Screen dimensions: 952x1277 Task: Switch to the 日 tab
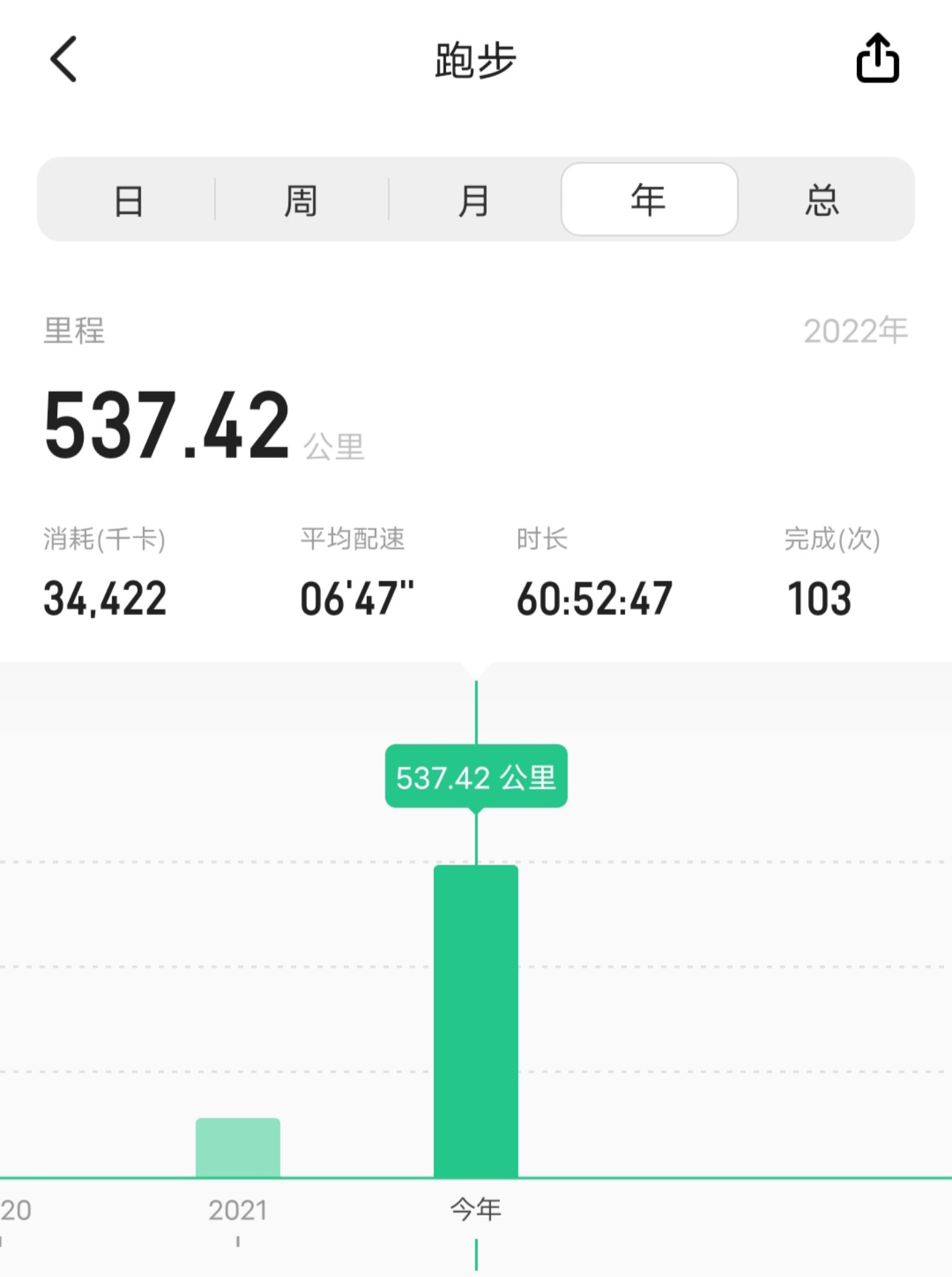pyautogui.click(x=128, y=200)
